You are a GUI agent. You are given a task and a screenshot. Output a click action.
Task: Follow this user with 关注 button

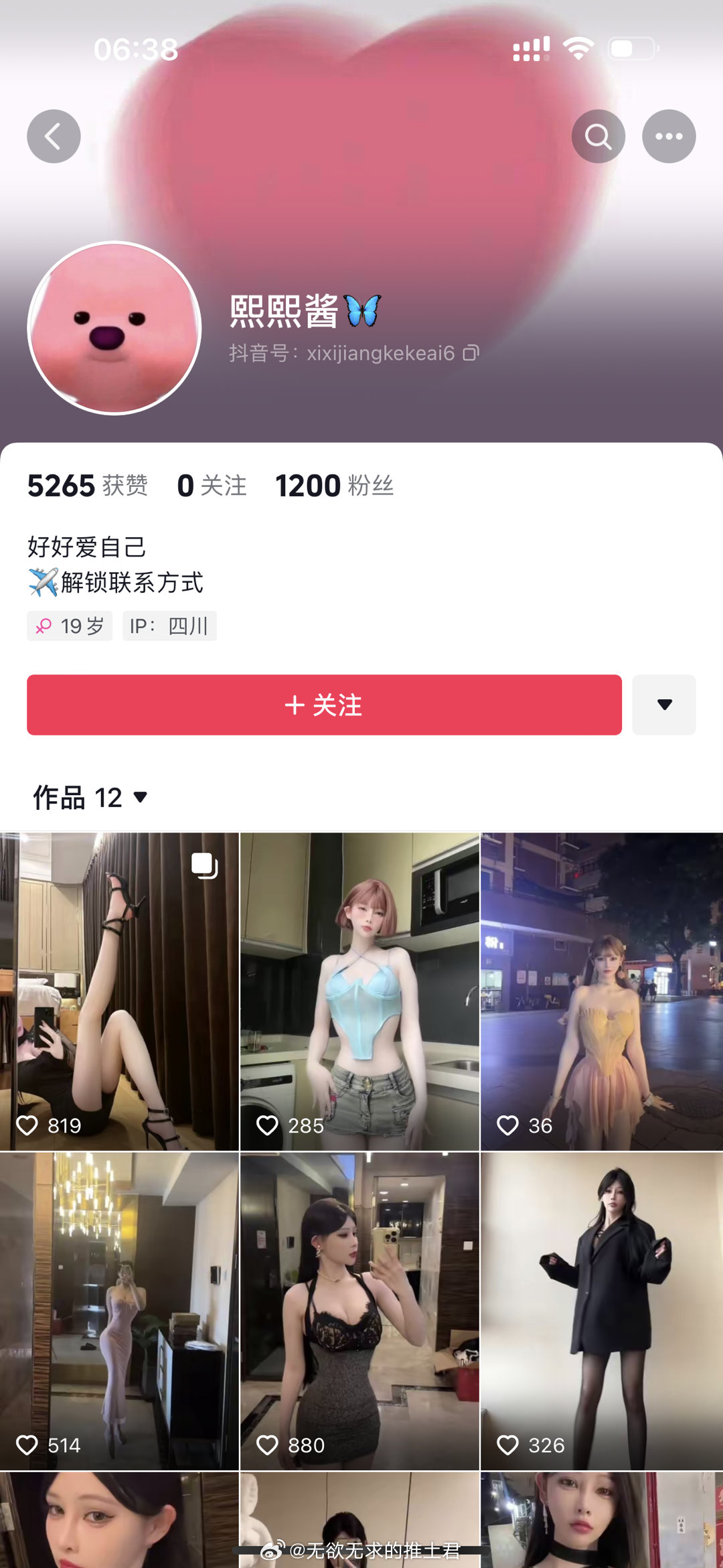click(324, 705)
